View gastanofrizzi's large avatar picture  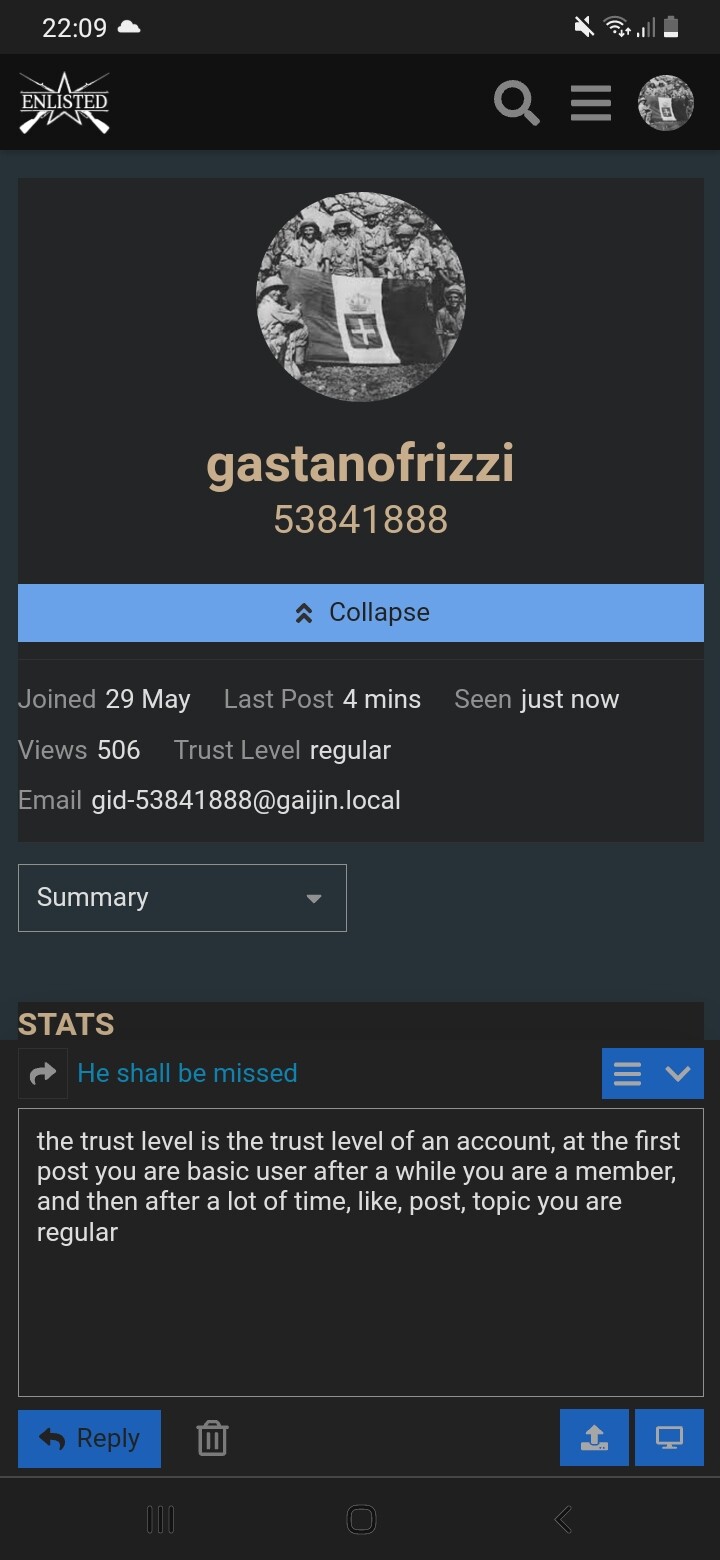click(361, 297)
